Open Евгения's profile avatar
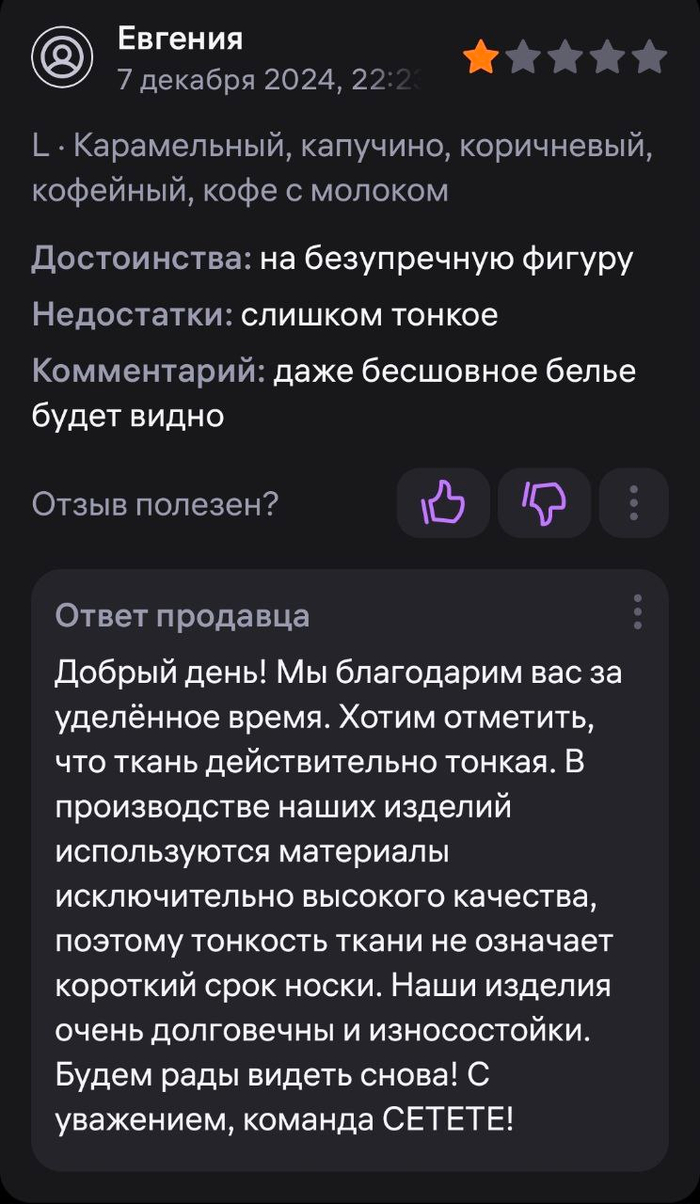This screenshot has height=1204, width=700. [62, 57]
